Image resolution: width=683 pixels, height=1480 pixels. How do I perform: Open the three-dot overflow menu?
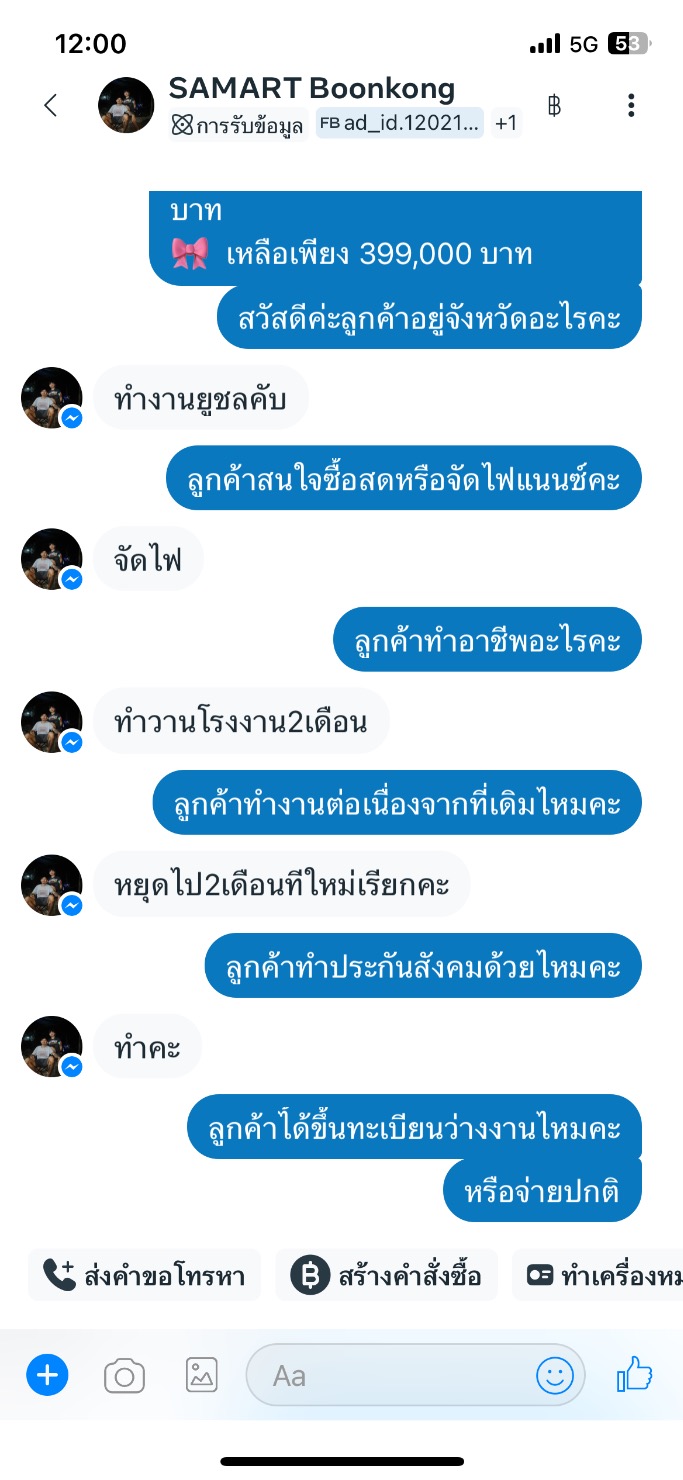point(631,105)
